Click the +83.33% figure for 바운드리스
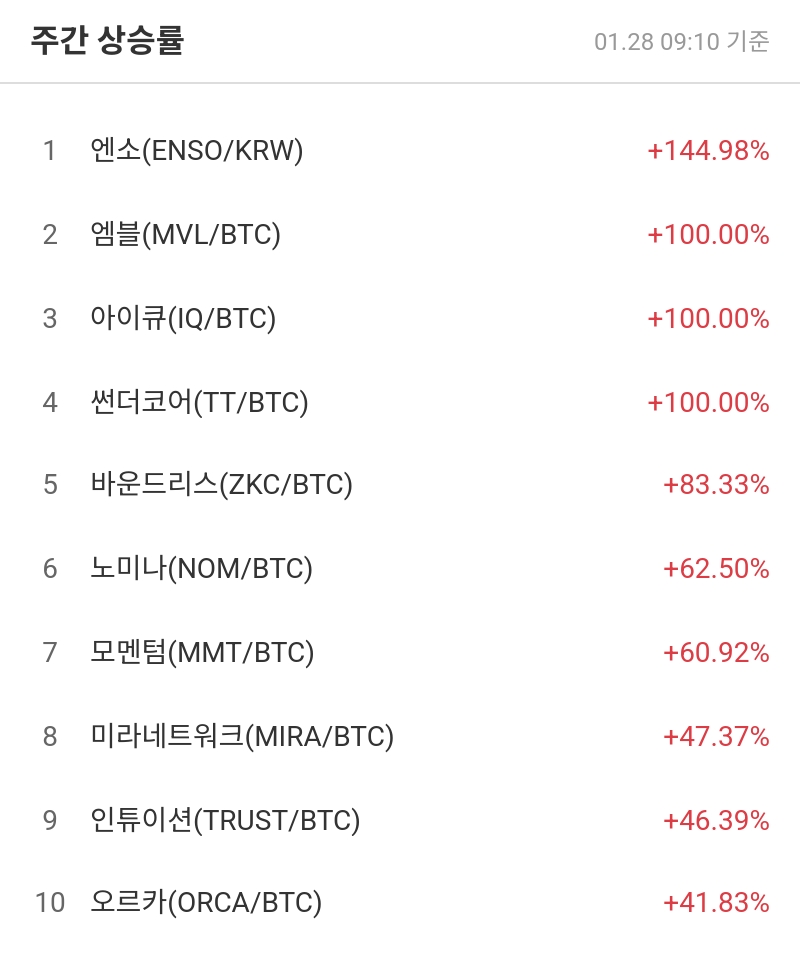The image size is (800, 970). (x=716, y=486)
